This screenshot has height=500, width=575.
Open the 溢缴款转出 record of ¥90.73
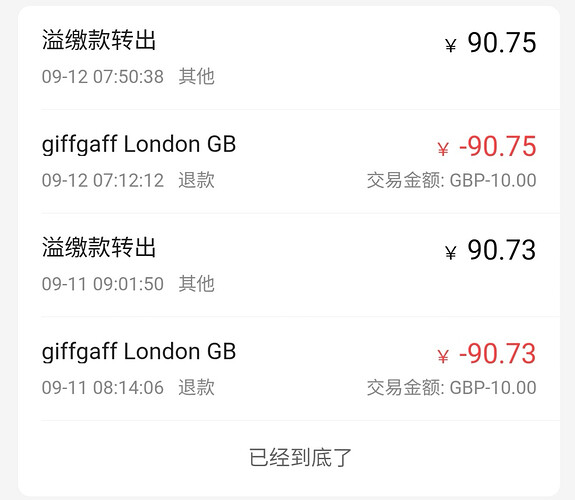pos(289,265)
